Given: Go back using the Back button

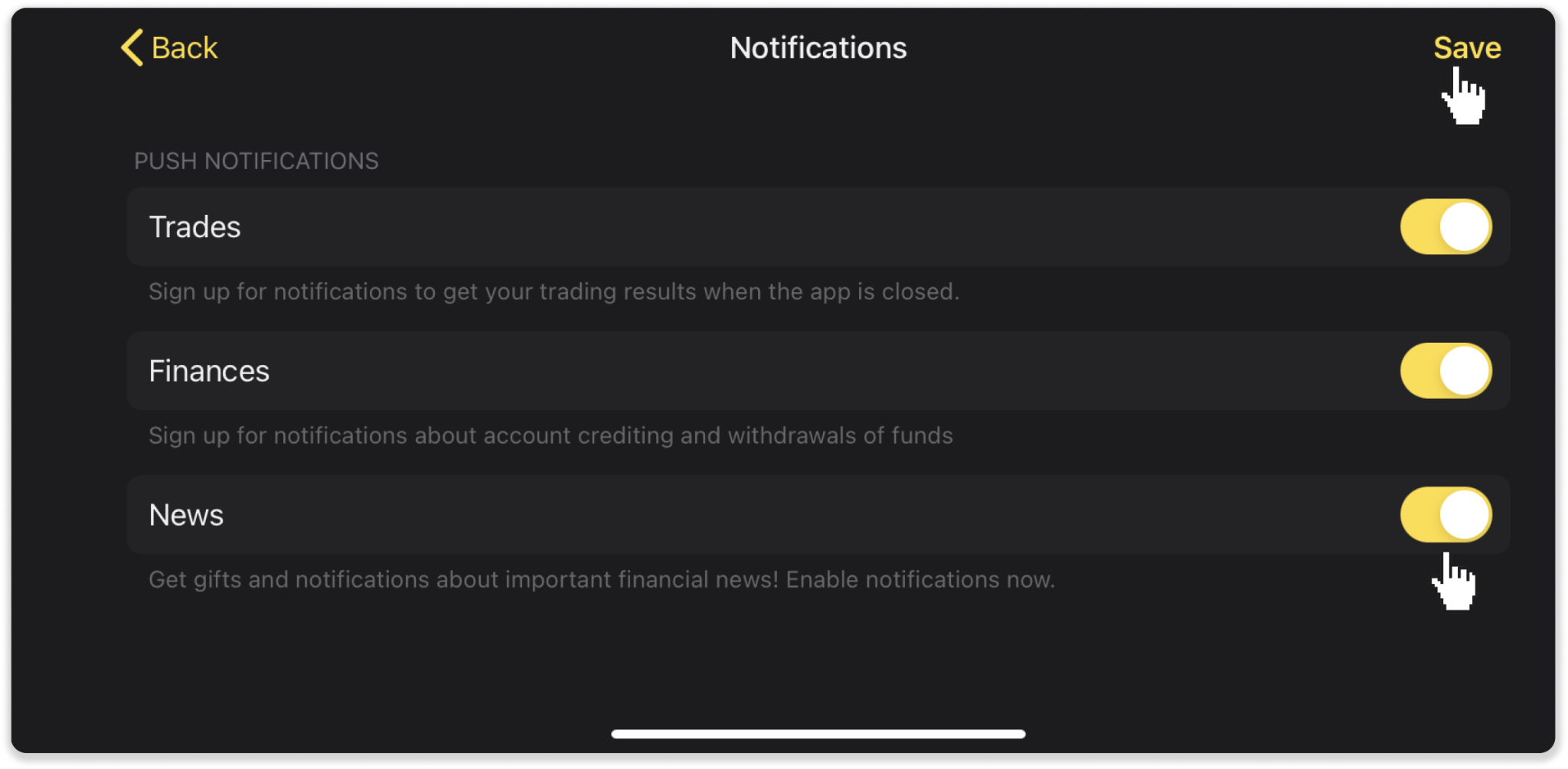Looking at the screenshot, I should pos(170,47).
